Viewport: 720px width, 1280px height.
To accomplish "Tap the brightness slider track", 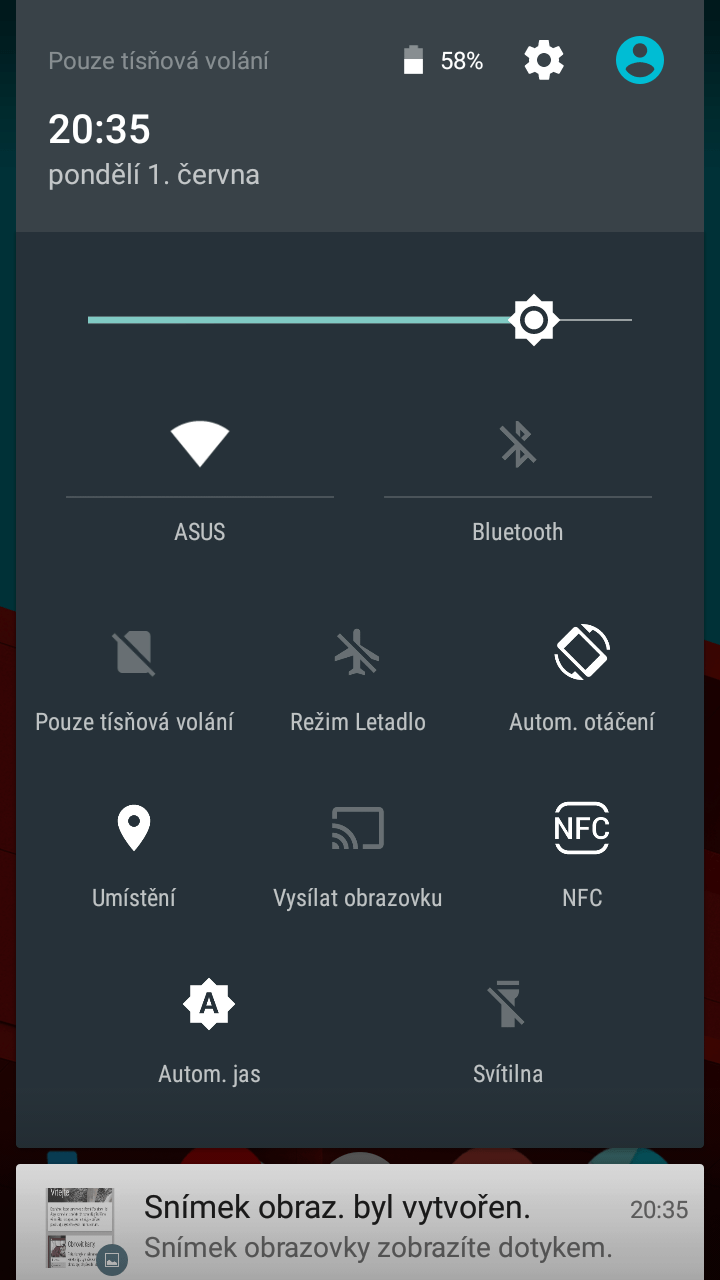I will click(x=360, y=320).
